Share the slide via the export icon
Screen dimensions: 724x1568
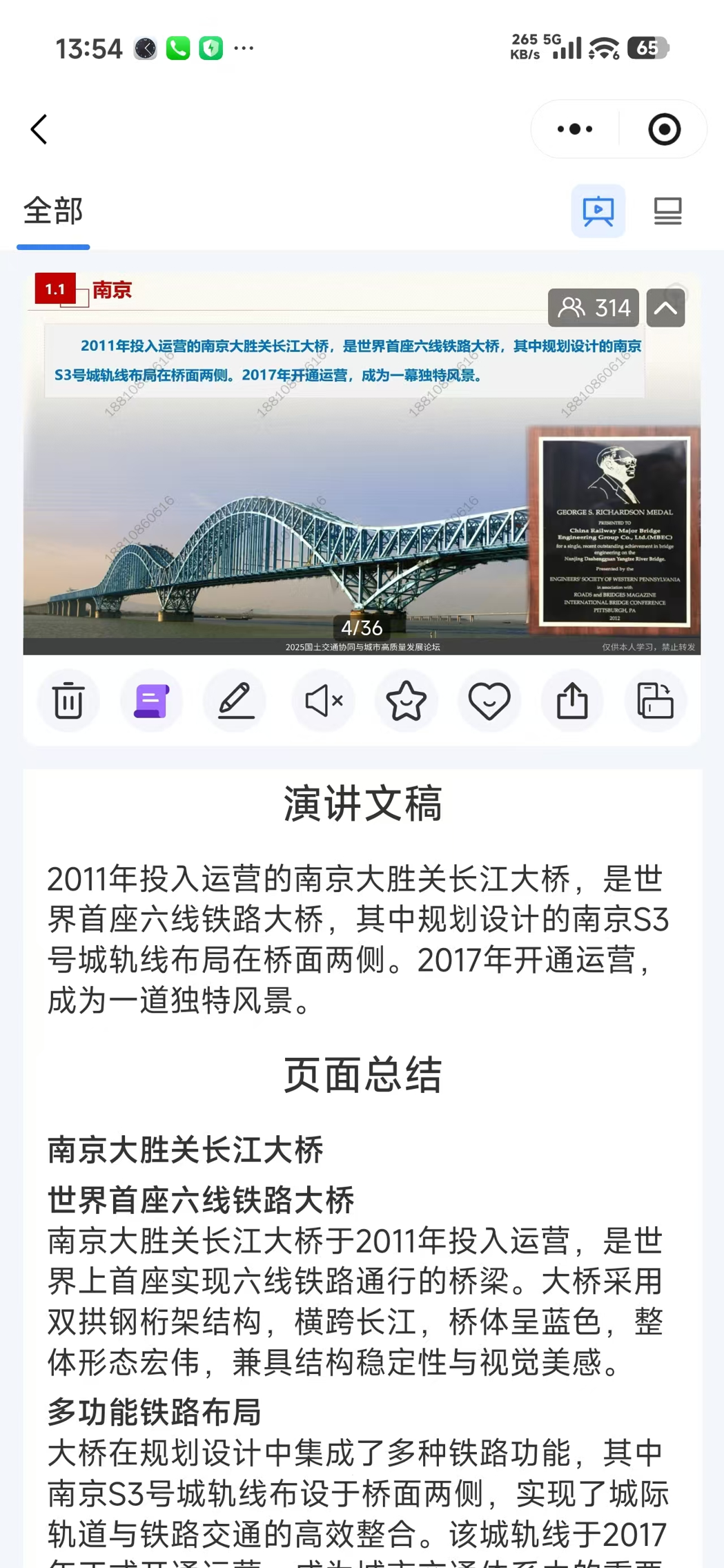coord(572,701)
